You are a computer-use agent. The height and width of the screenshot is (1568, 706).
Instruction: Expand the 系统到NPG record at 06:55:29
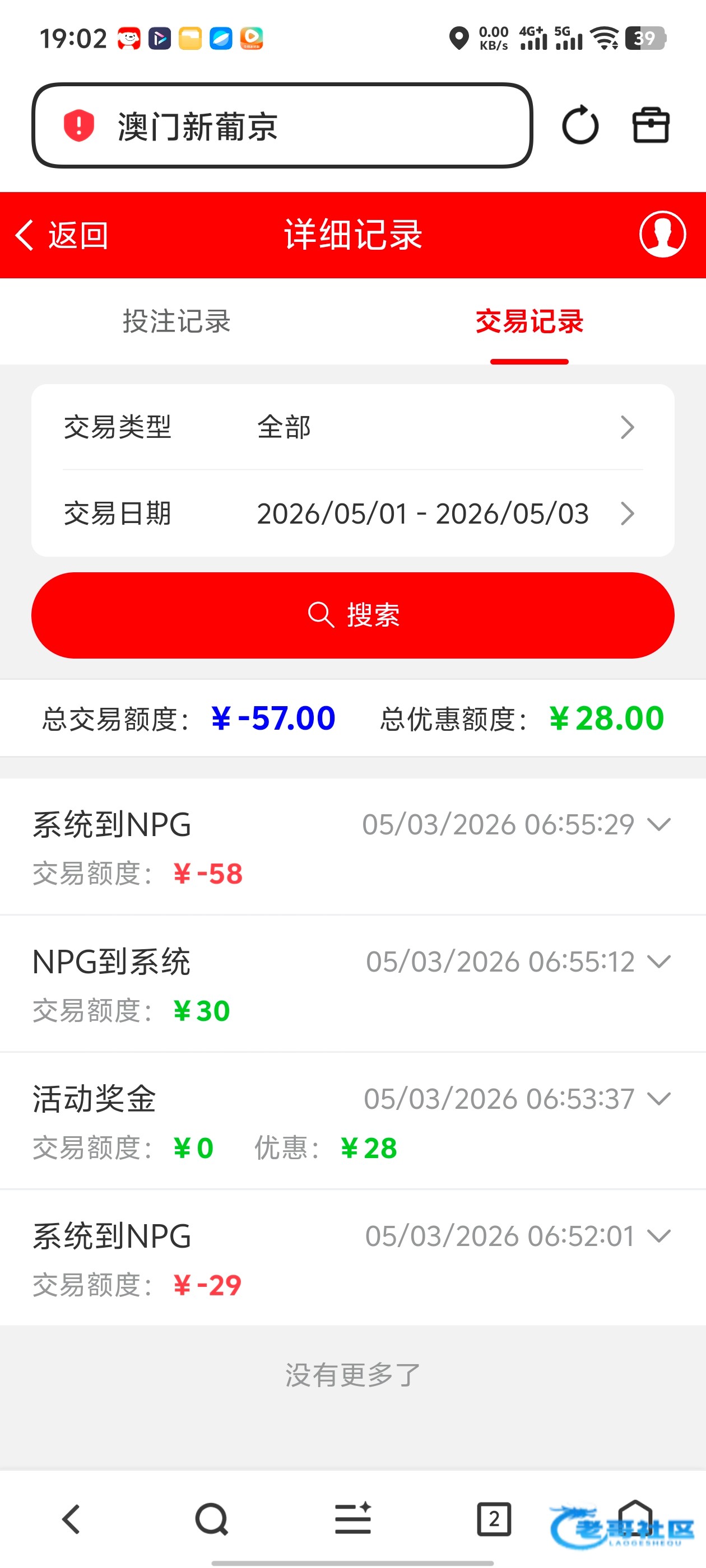pyautogui.click(x=352, y=846)
